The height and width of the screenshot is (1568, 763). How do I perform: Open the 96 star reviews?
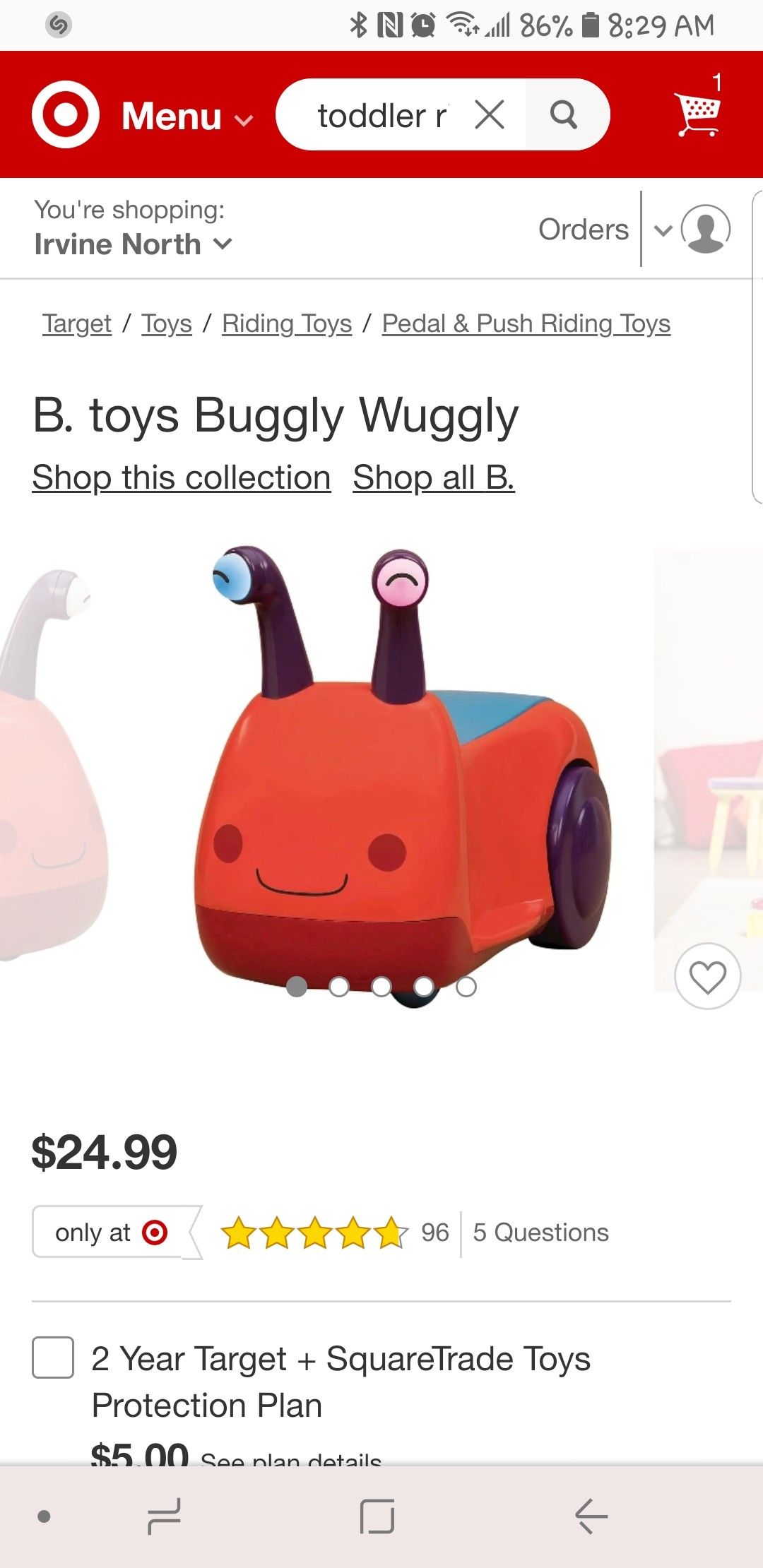click(335, 1233)
